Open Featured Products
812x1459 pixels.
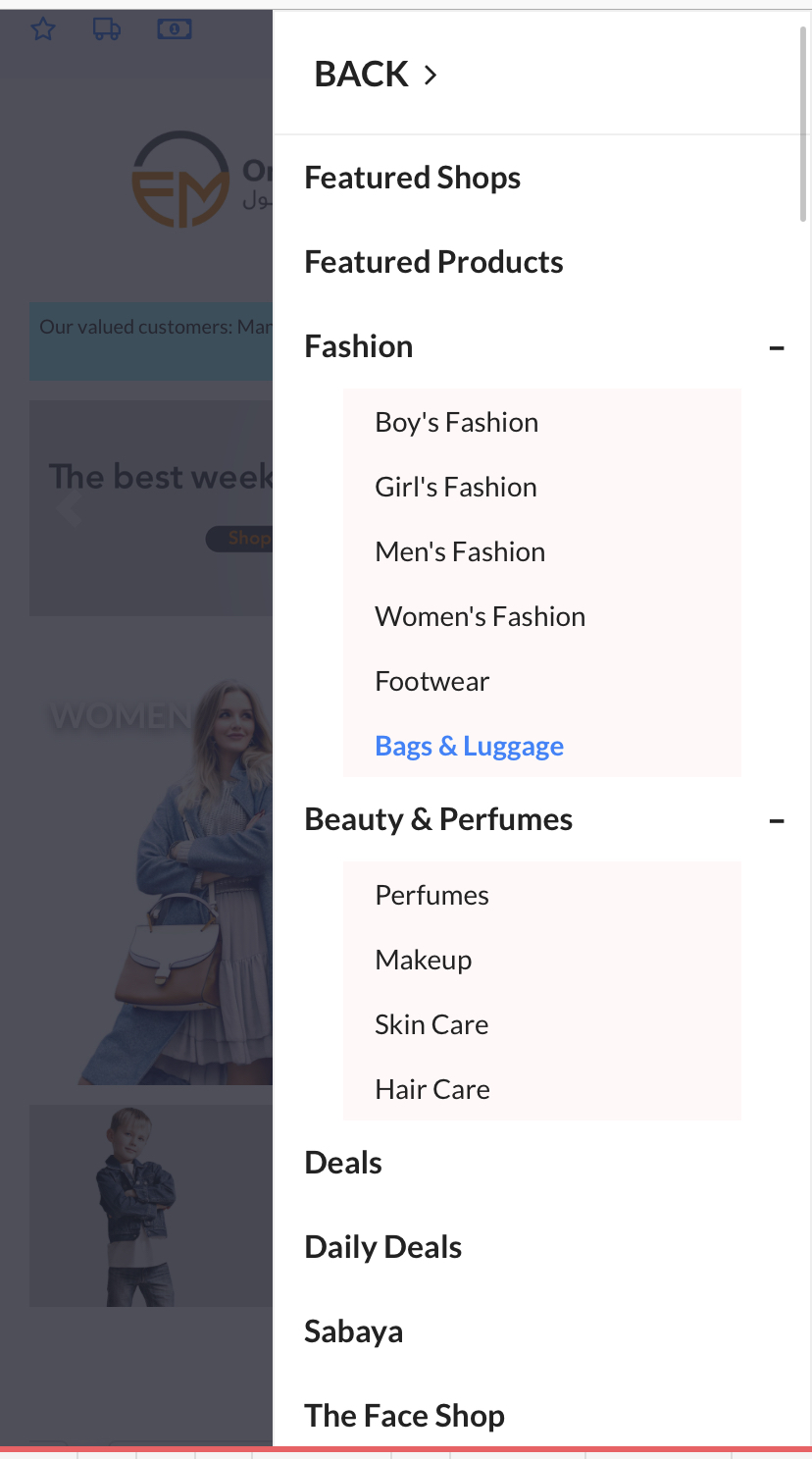pos(433,262)
